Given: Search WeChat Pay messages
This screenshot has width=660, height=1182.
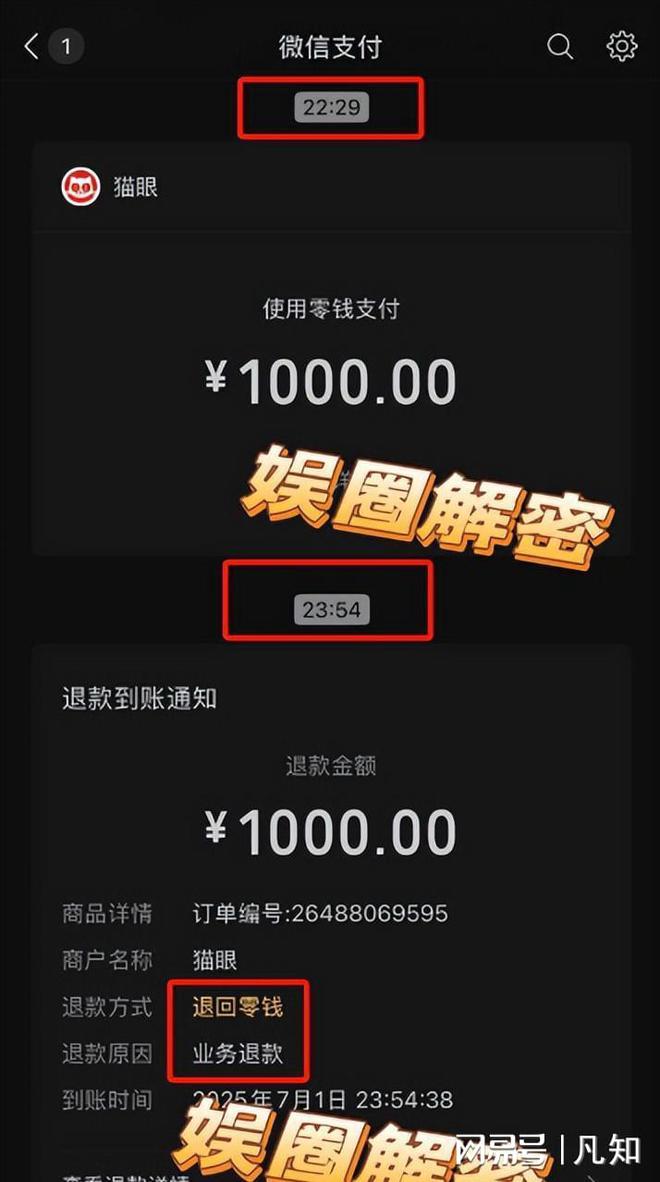Looking at the screenshot, I should [x=560, y=46].
